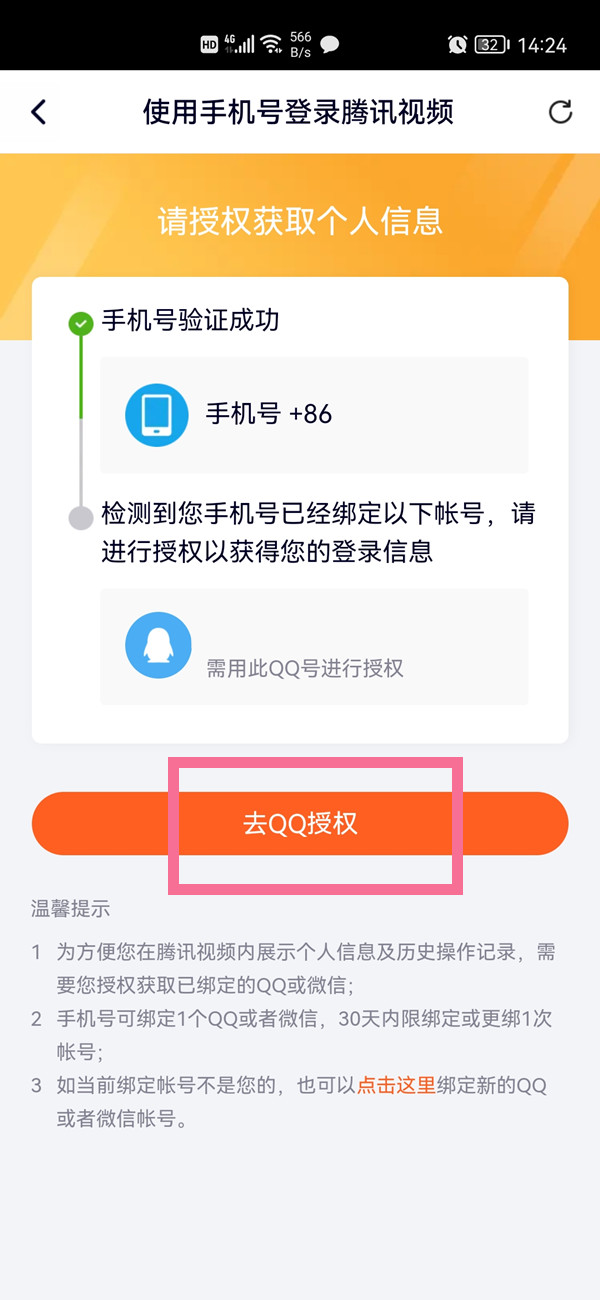This screenshot has width=600, height=1300.
Task: Go back from the phone login page
Action: pyautogui.click(x=39, y=112)
